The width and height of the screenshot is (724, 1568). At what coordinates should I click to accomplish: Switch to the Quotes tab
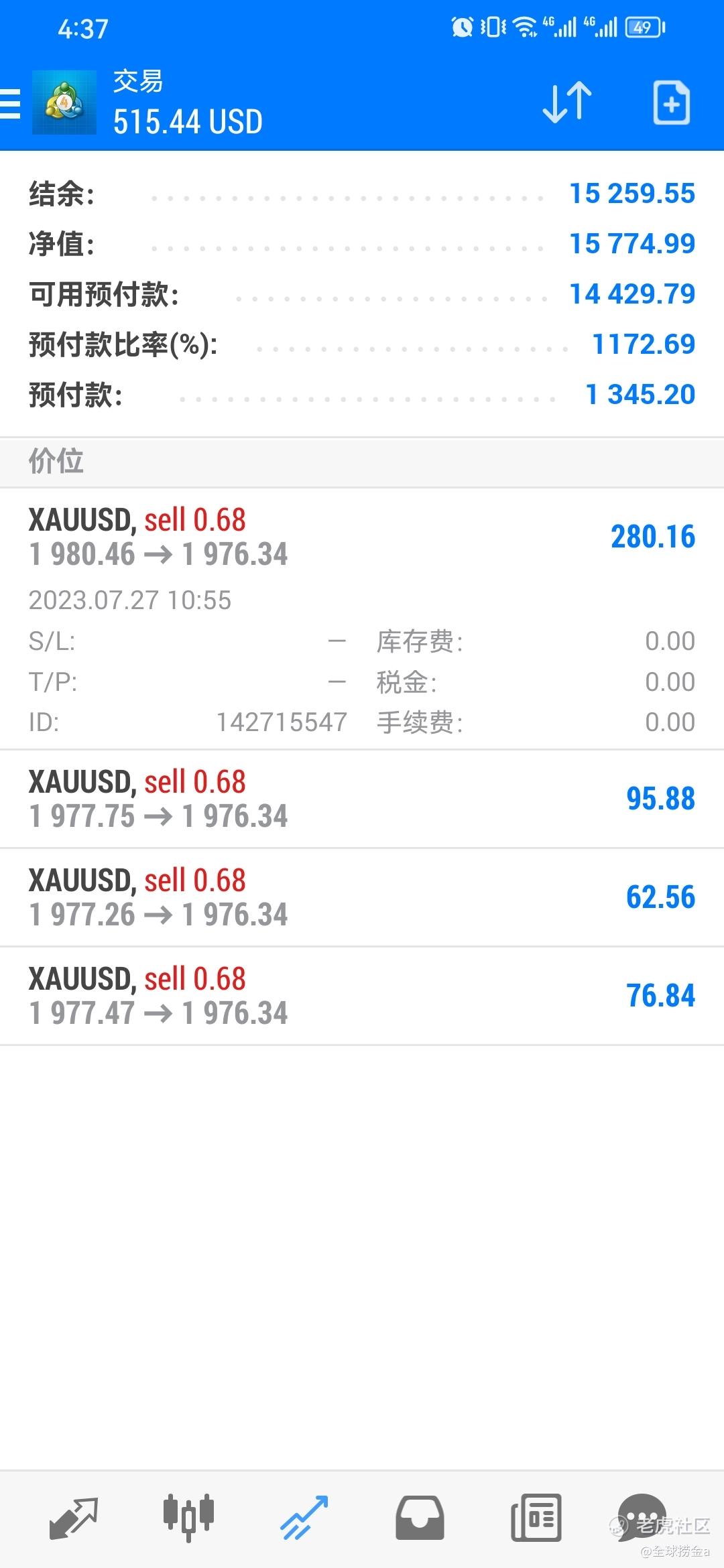(x=74, y=1518)
